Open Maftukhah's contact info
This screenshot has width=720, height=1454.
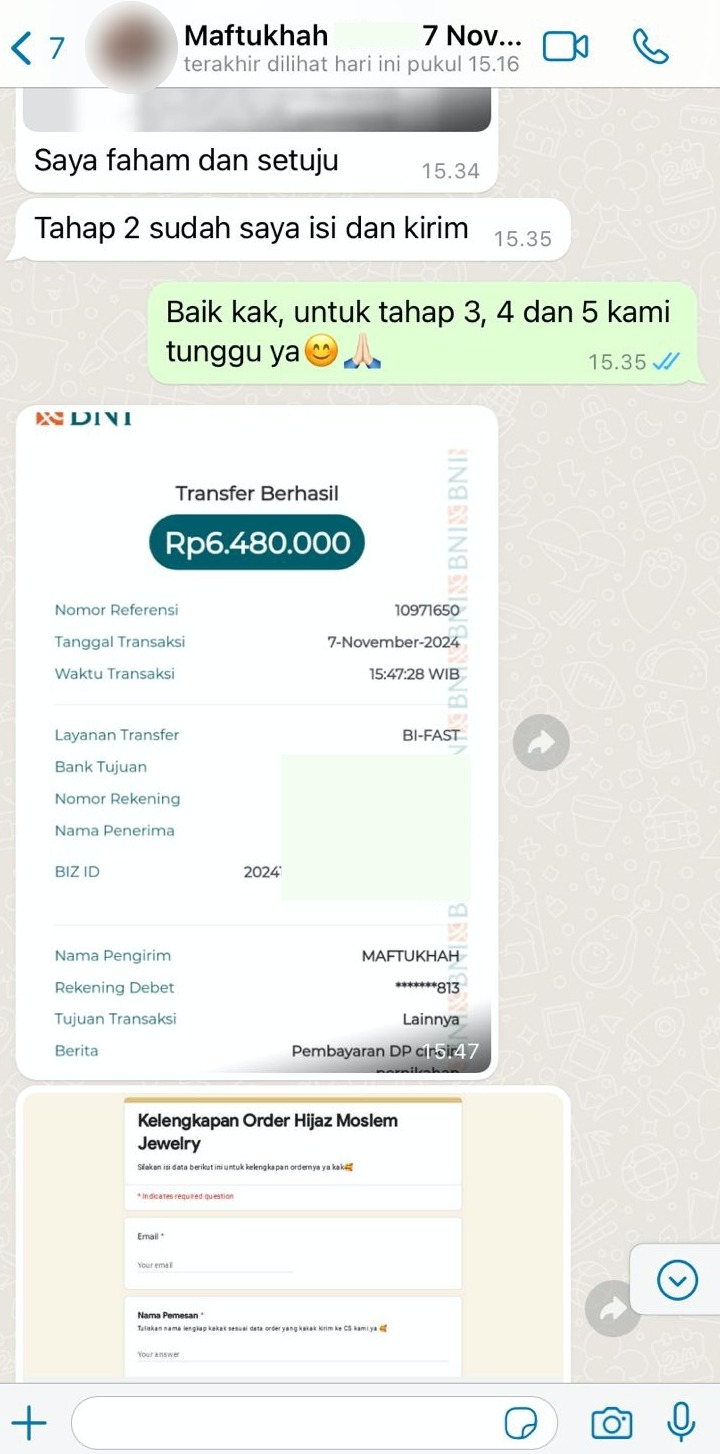coord(350,48)
